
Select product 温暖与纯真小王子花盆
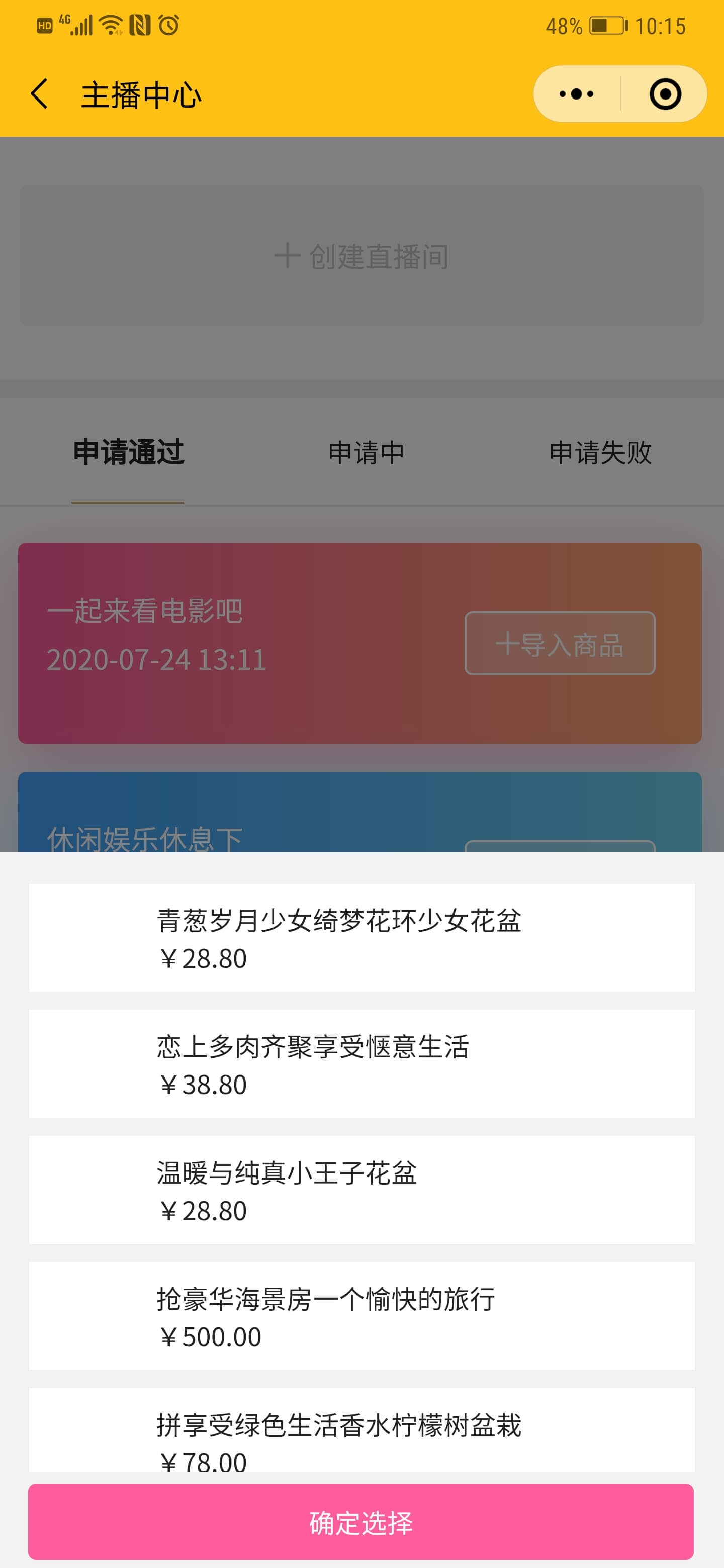tap(361, 1190)
